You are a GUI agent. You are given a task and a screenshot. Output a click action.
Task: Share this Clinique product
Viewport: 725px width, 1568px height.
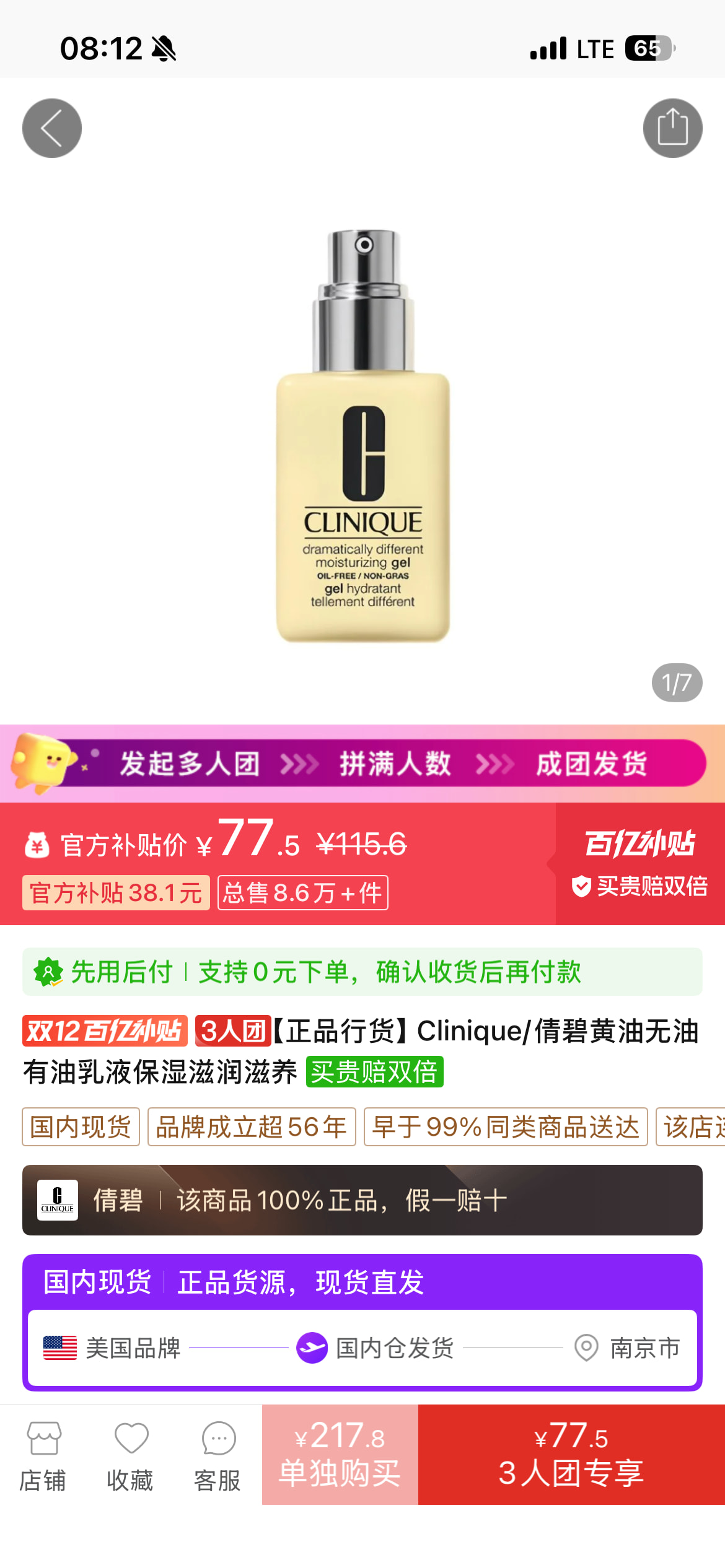pyautogui.click(x=672, y=128)
